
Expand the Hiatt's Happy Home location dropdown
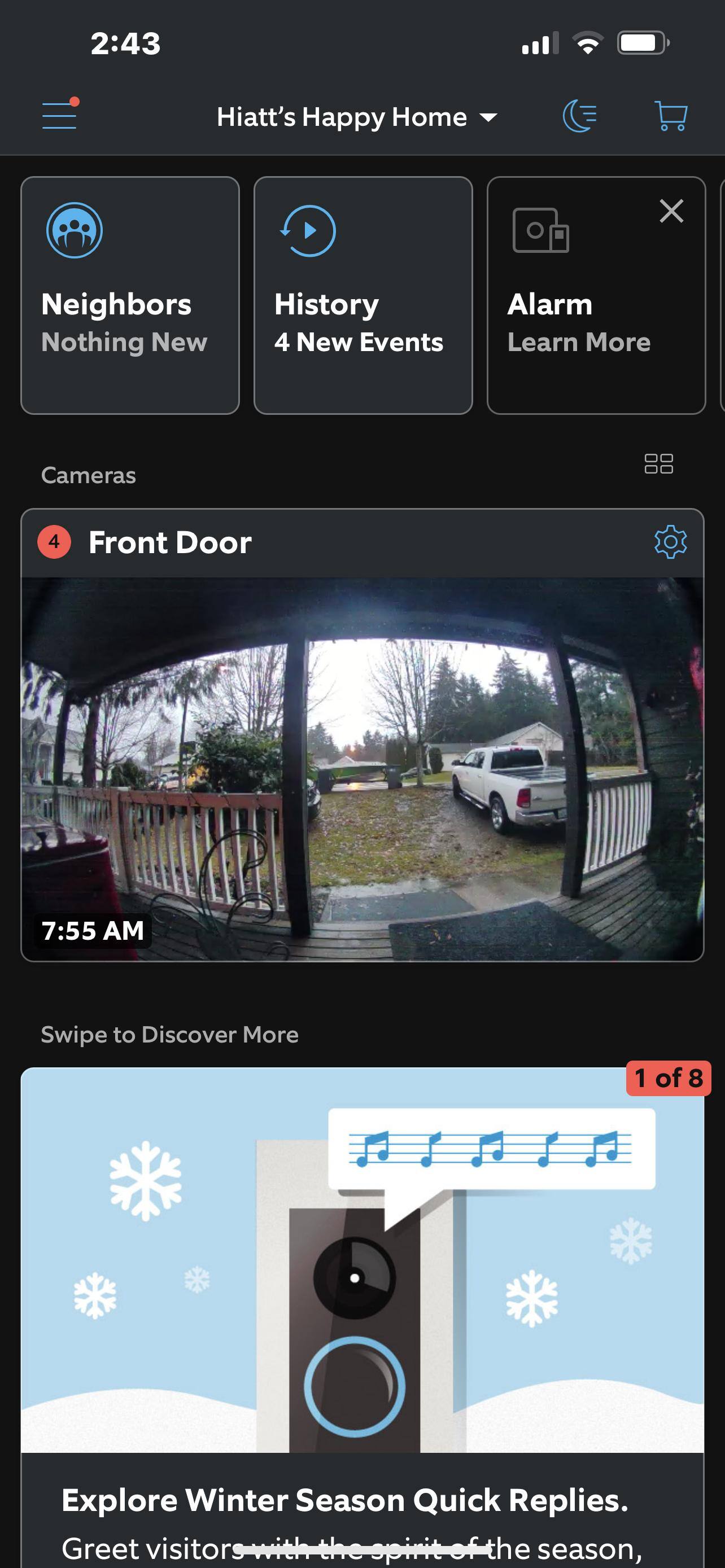[x=357, y=117]
